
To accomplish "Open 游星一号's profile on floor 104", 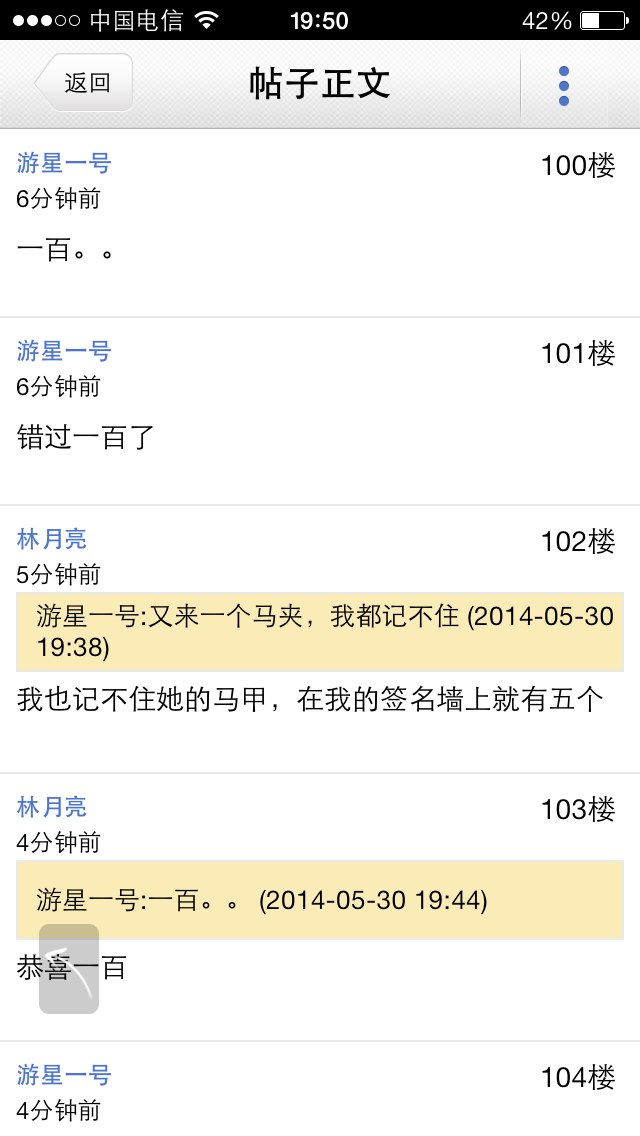I will coord(64,1075).
